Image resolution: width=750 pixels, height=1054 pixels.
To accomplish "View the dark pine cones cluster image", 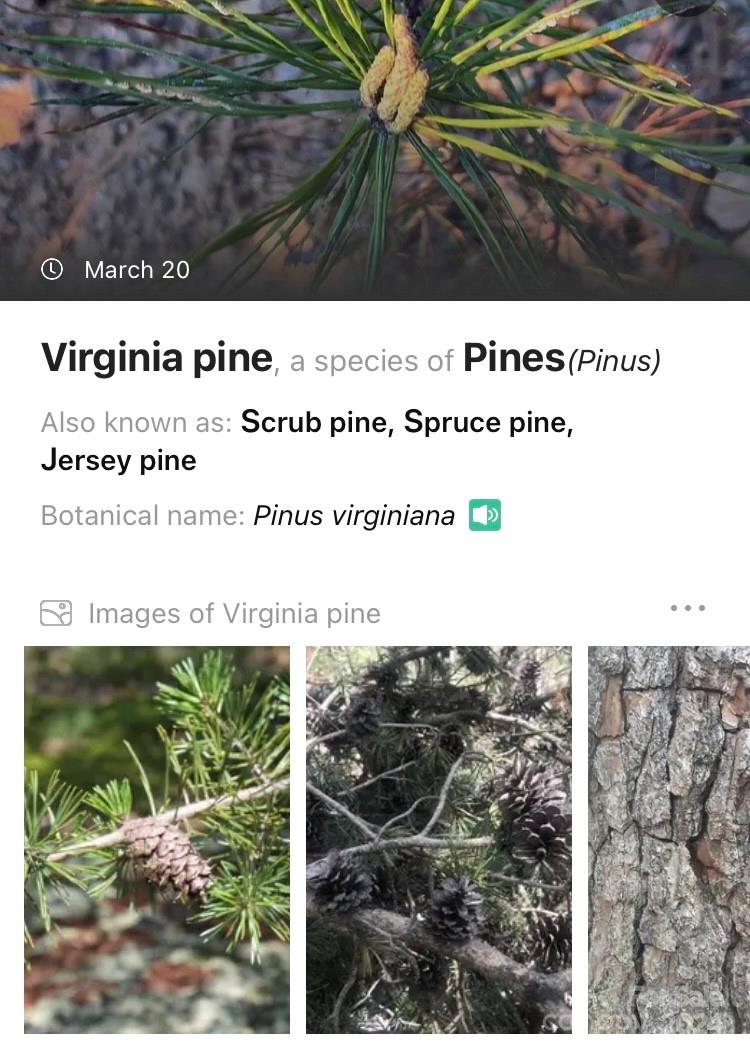I will click(439, 839).
